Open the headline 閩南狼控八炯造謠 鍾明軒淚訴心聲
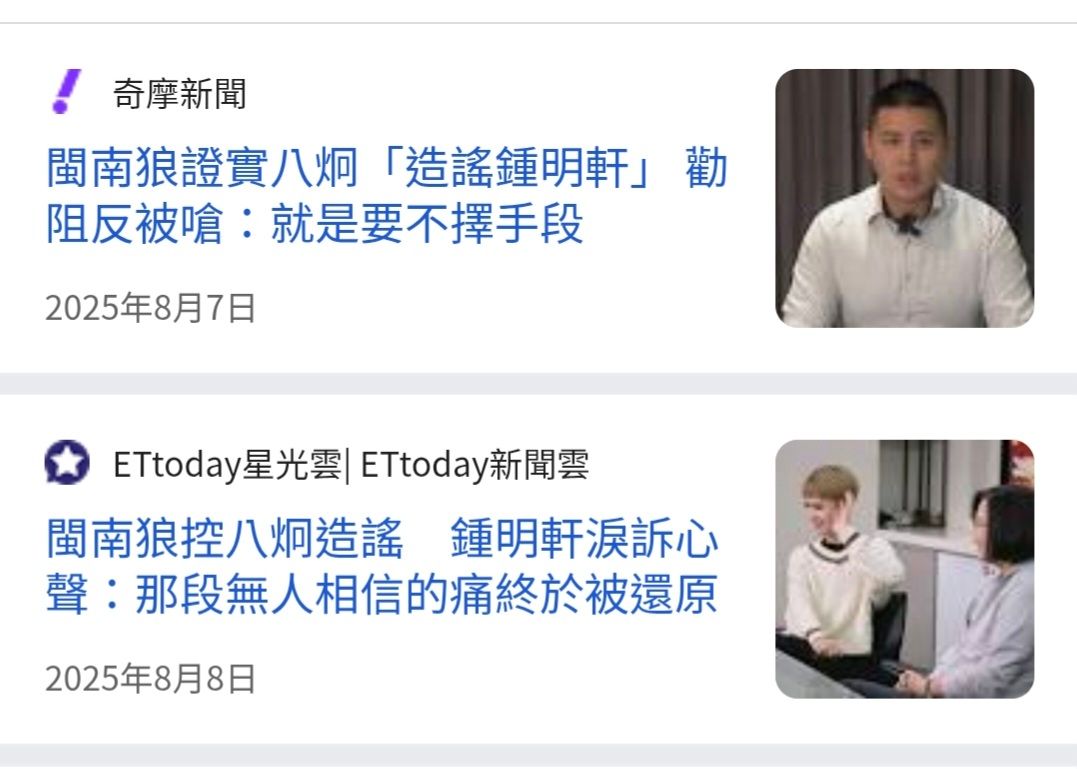Image resolution: width=1077 pixels, height=769 pixels. point(382,568)
